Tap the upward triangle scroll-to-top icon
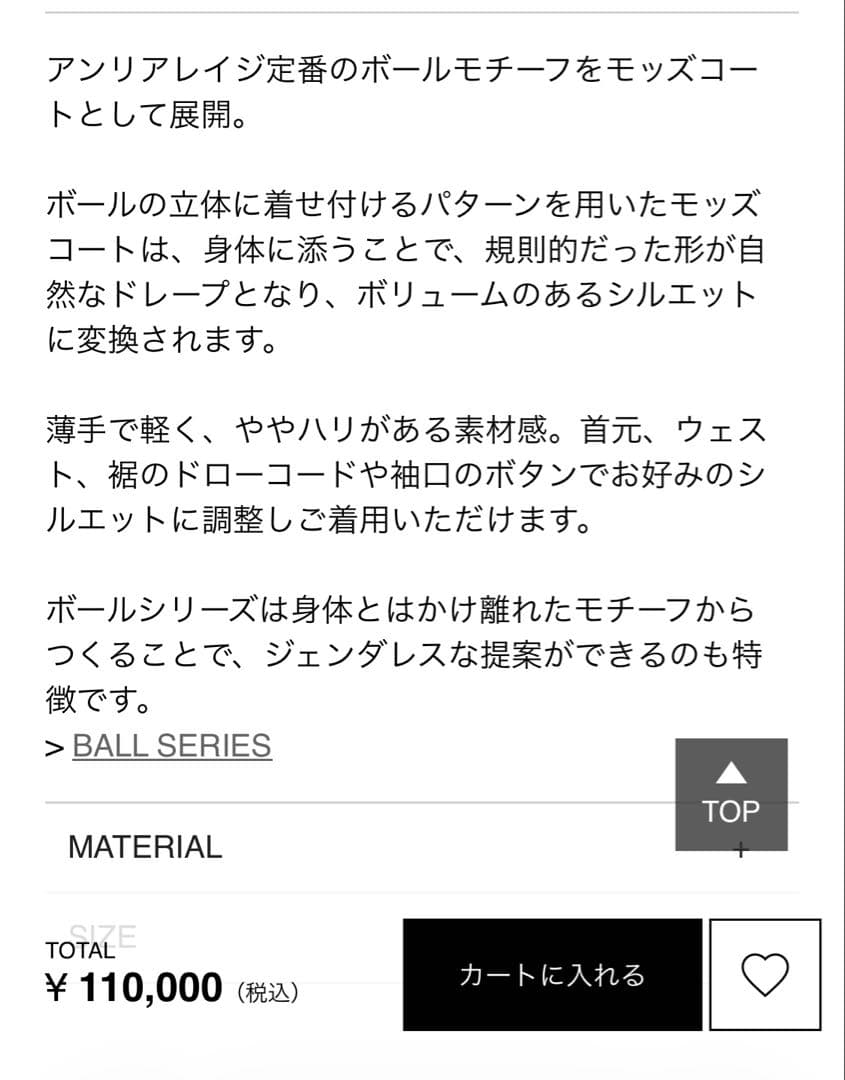 [x=732, y=774]
